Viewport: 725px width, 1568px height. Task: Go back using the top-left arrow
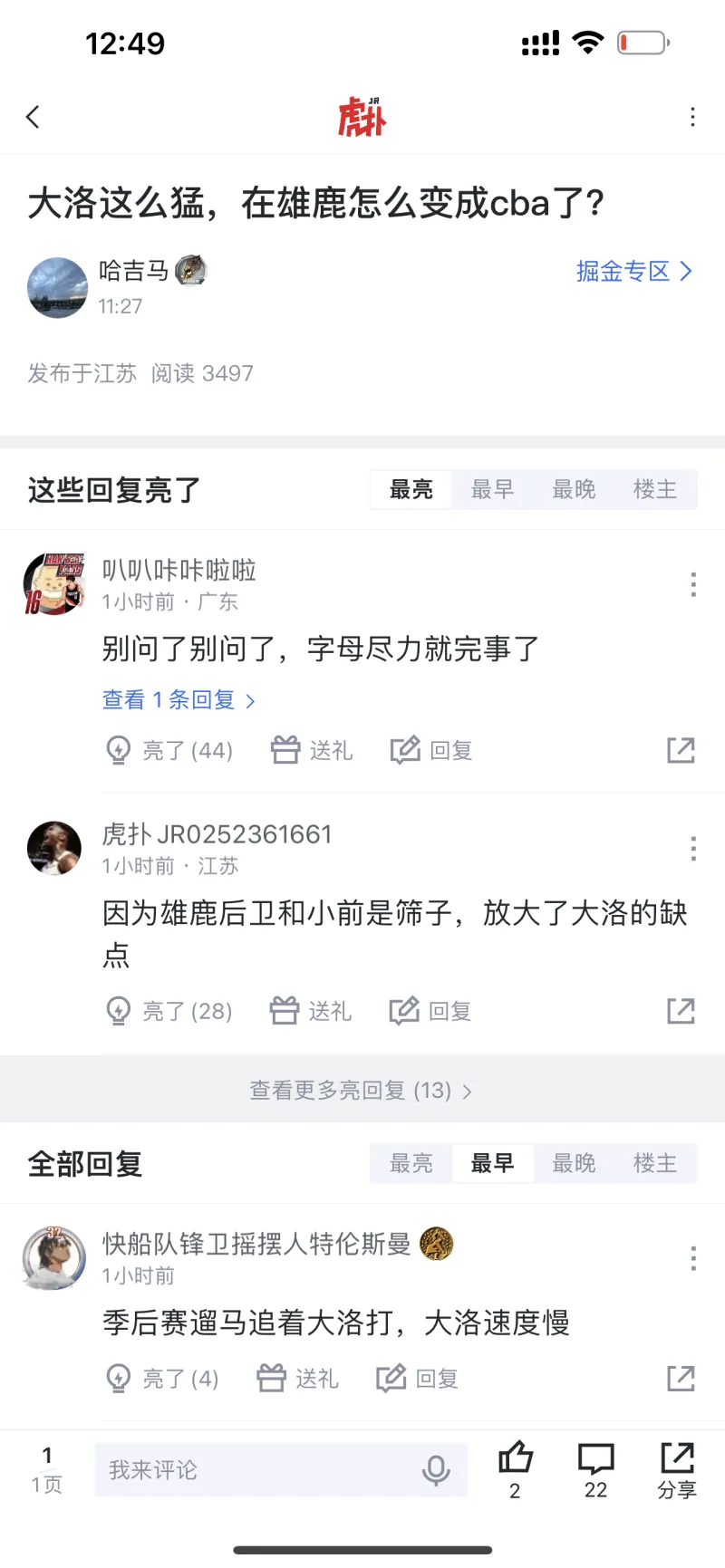(x=34, y=117)
